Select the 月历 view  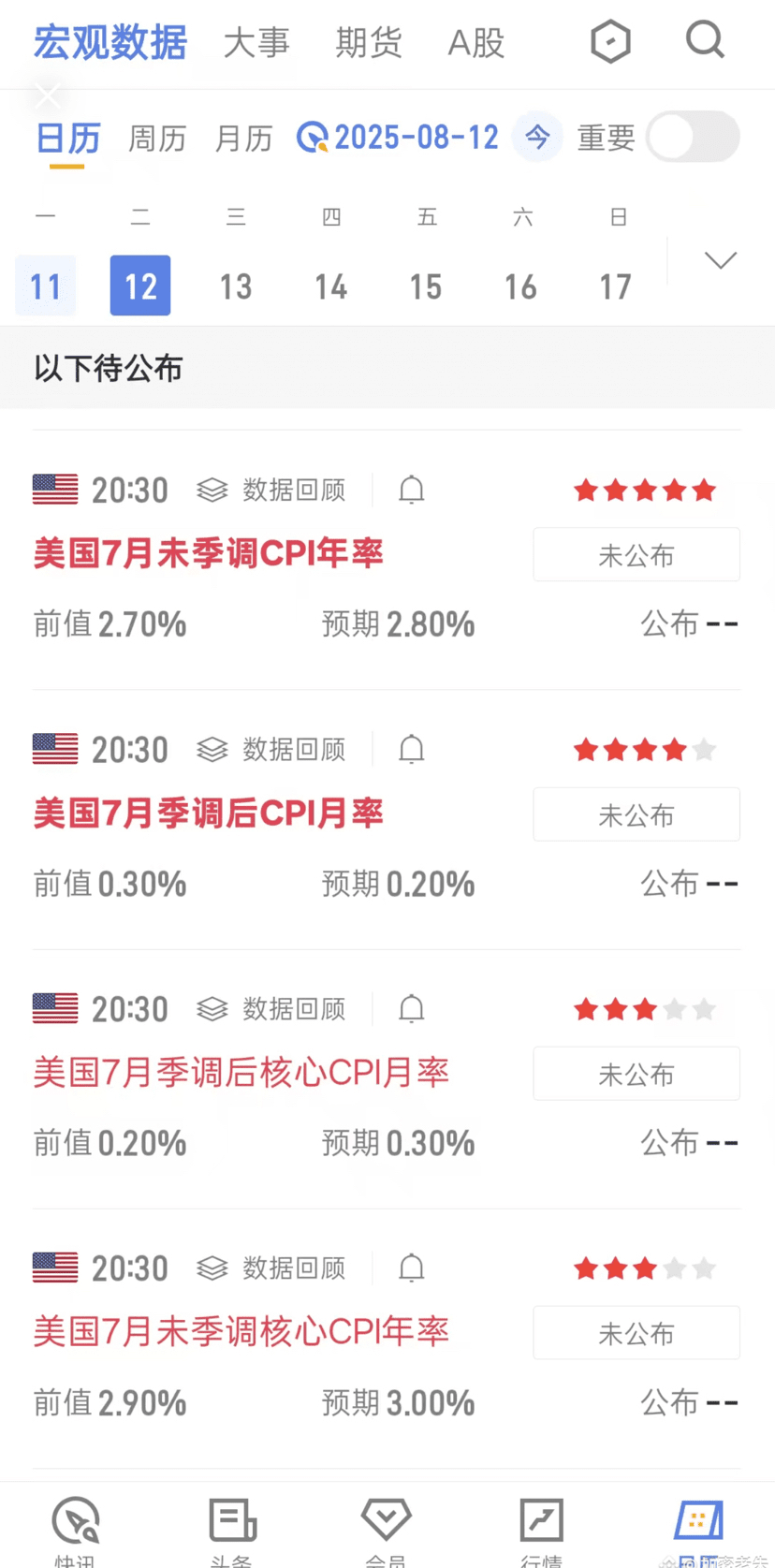tap(243, 139)
